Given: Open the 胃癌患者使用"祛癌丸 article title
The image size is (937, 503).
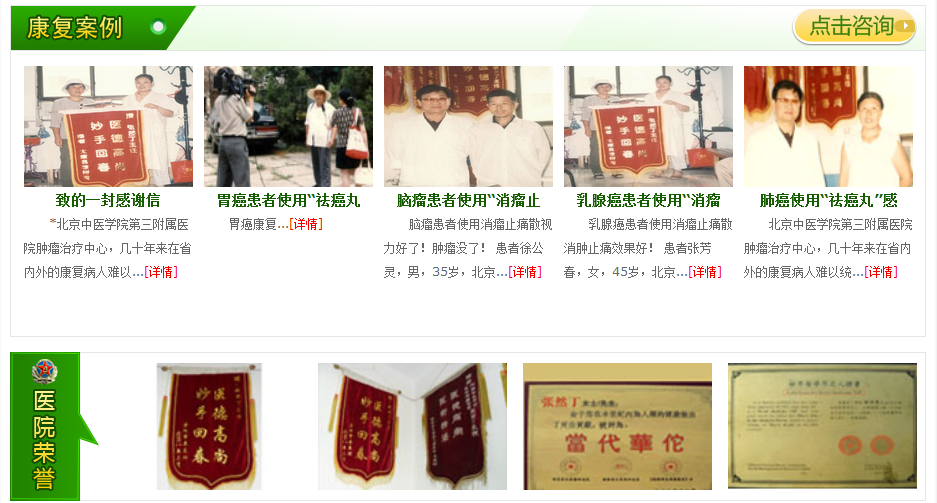Looking at the screenshot, I should 288,200.
